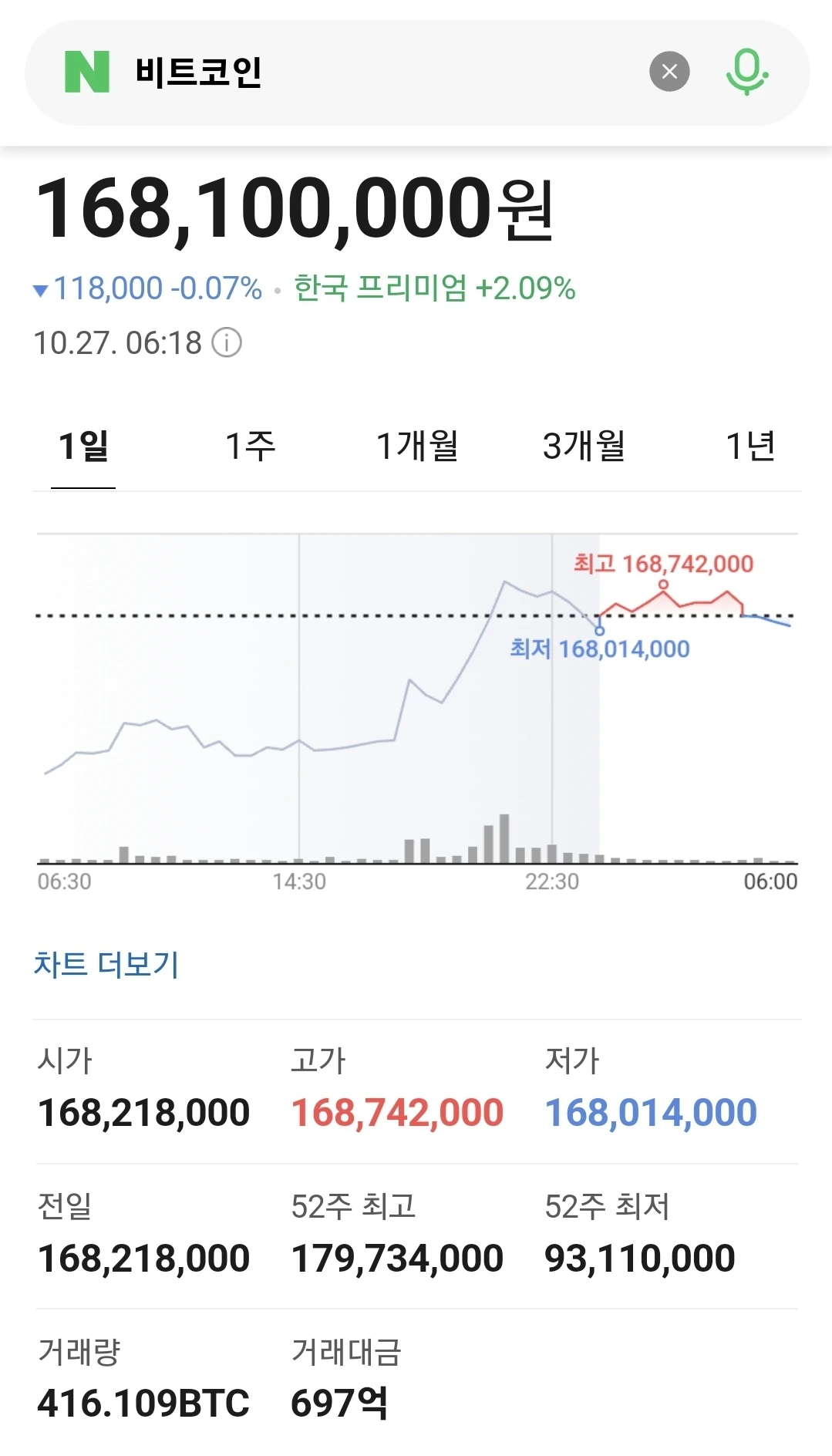Switch to the 1개월 chart tab
The height and width of the screenshot is (1456, 832).
click(417, 446)
